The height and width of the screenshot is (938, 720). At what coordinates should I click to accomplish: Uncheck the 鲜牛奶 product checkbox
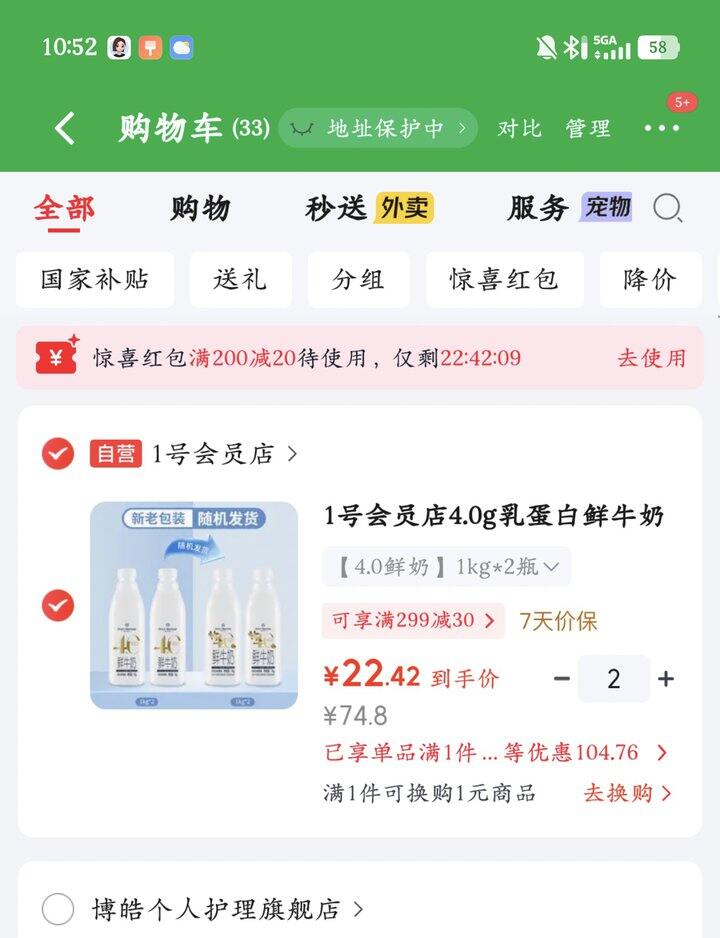pyautogui.click(x=58, y=605)
